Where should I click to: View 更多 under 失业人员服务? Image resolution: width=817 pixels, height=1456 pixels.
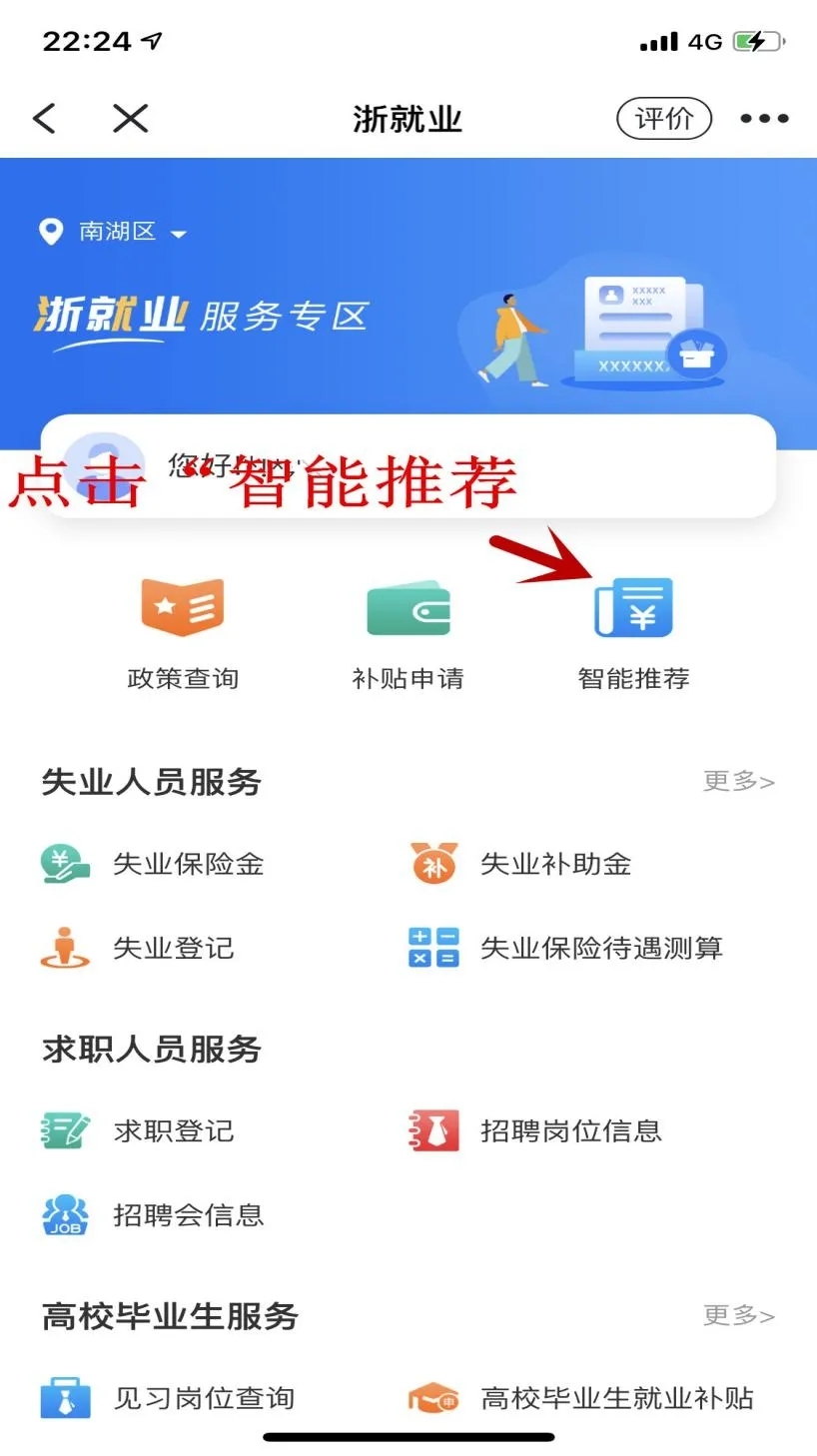click(x=739, y=781)
